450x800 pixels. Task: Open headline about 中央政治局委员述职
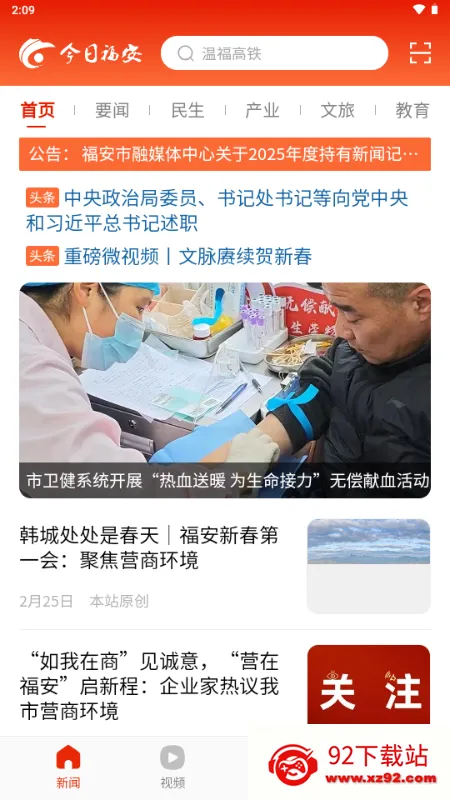218,211
